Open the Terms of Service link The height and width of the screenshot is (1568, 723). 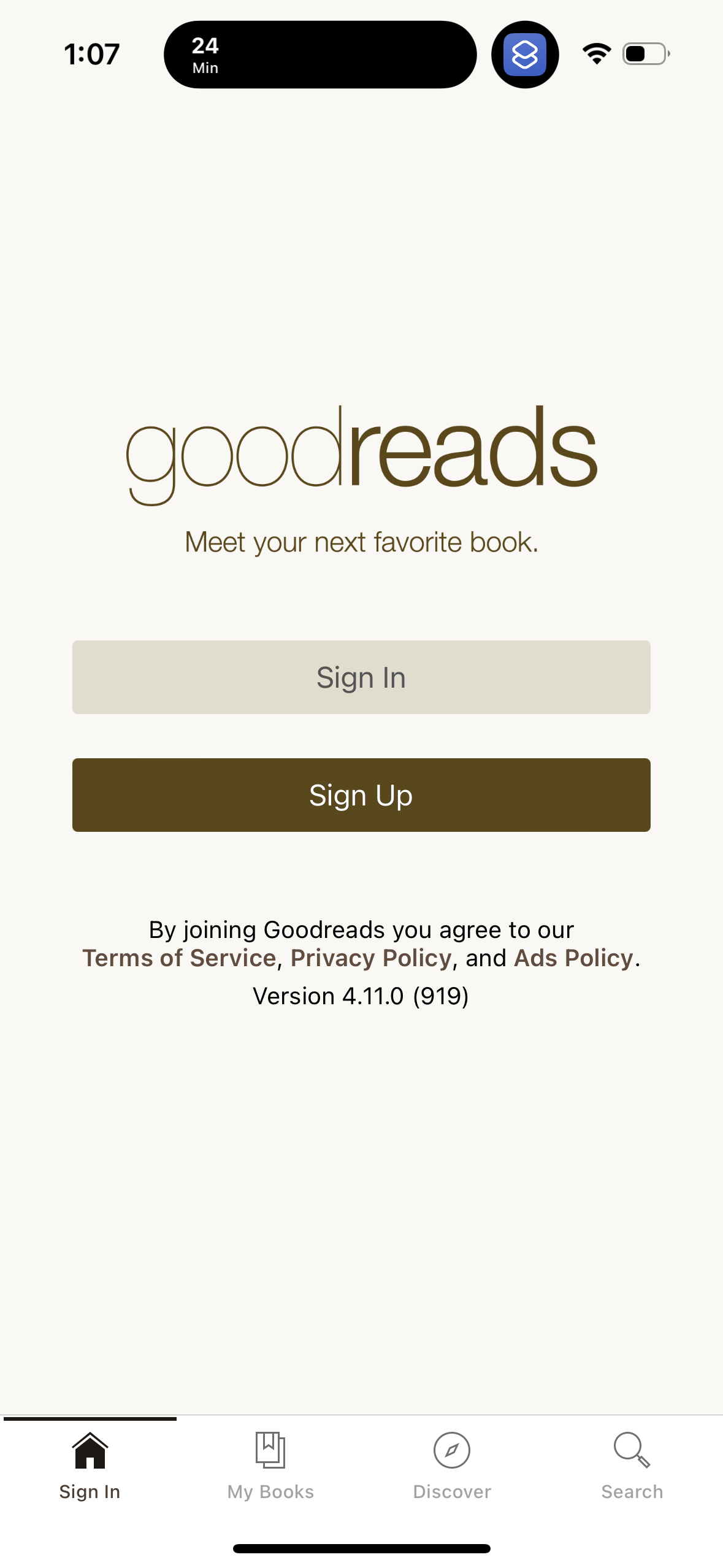pos(180,957)
